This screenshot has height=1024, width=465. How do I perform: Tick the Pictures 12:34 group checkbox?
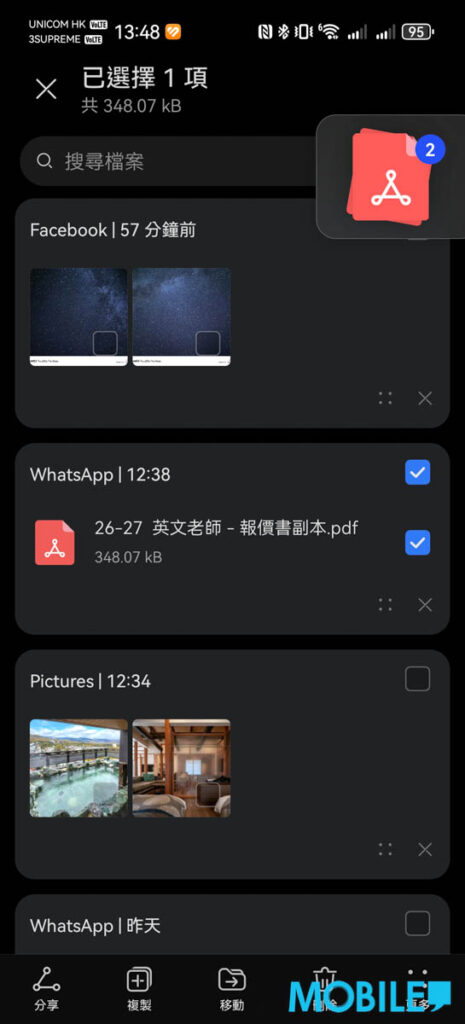[417, 679]
